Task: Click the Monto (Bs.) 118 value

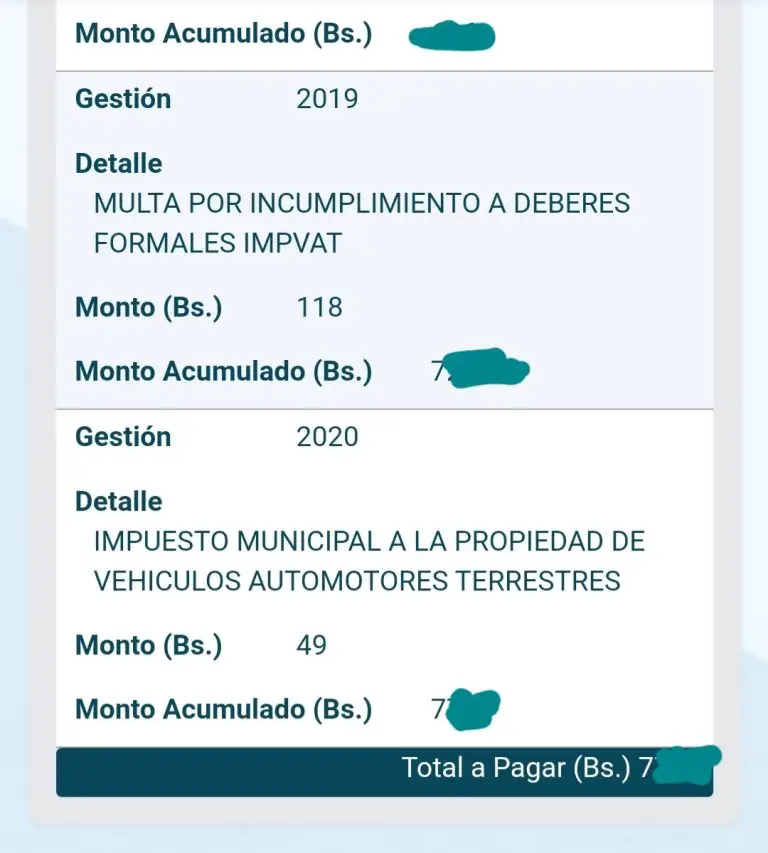Action: coord(318,307)
